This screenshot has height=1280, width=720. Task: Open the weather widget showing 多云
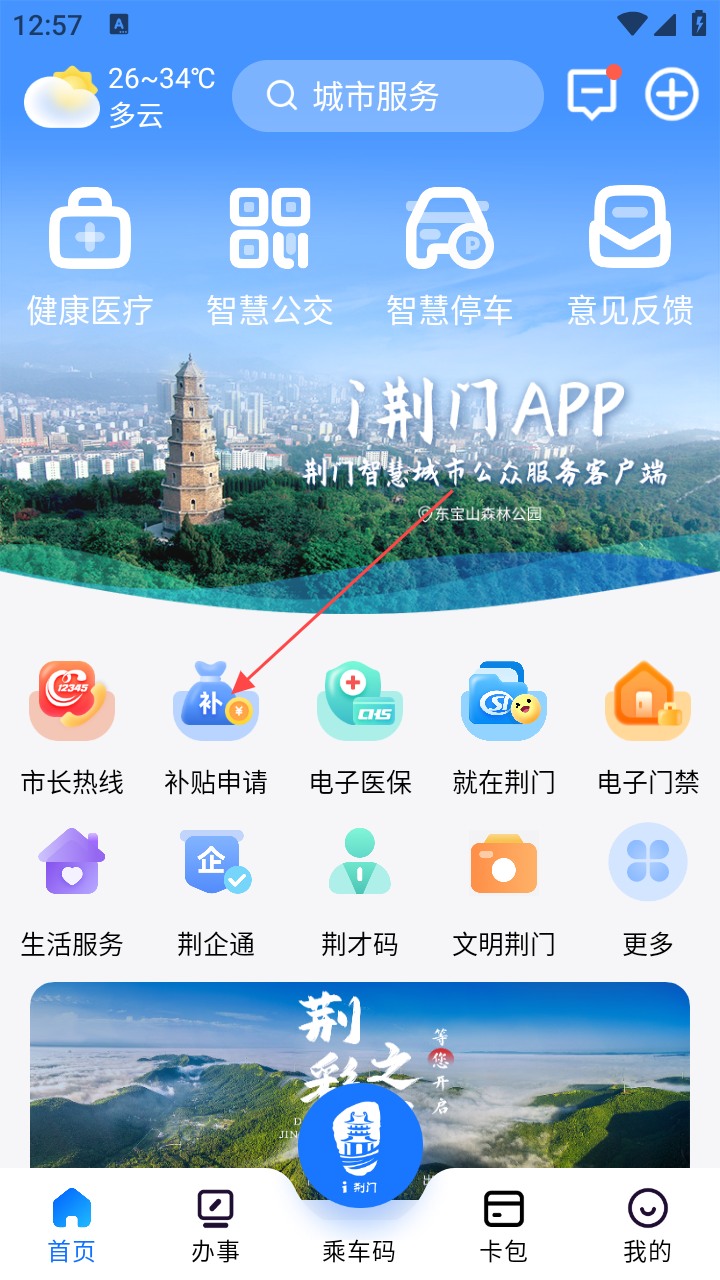tap(120, 96)
